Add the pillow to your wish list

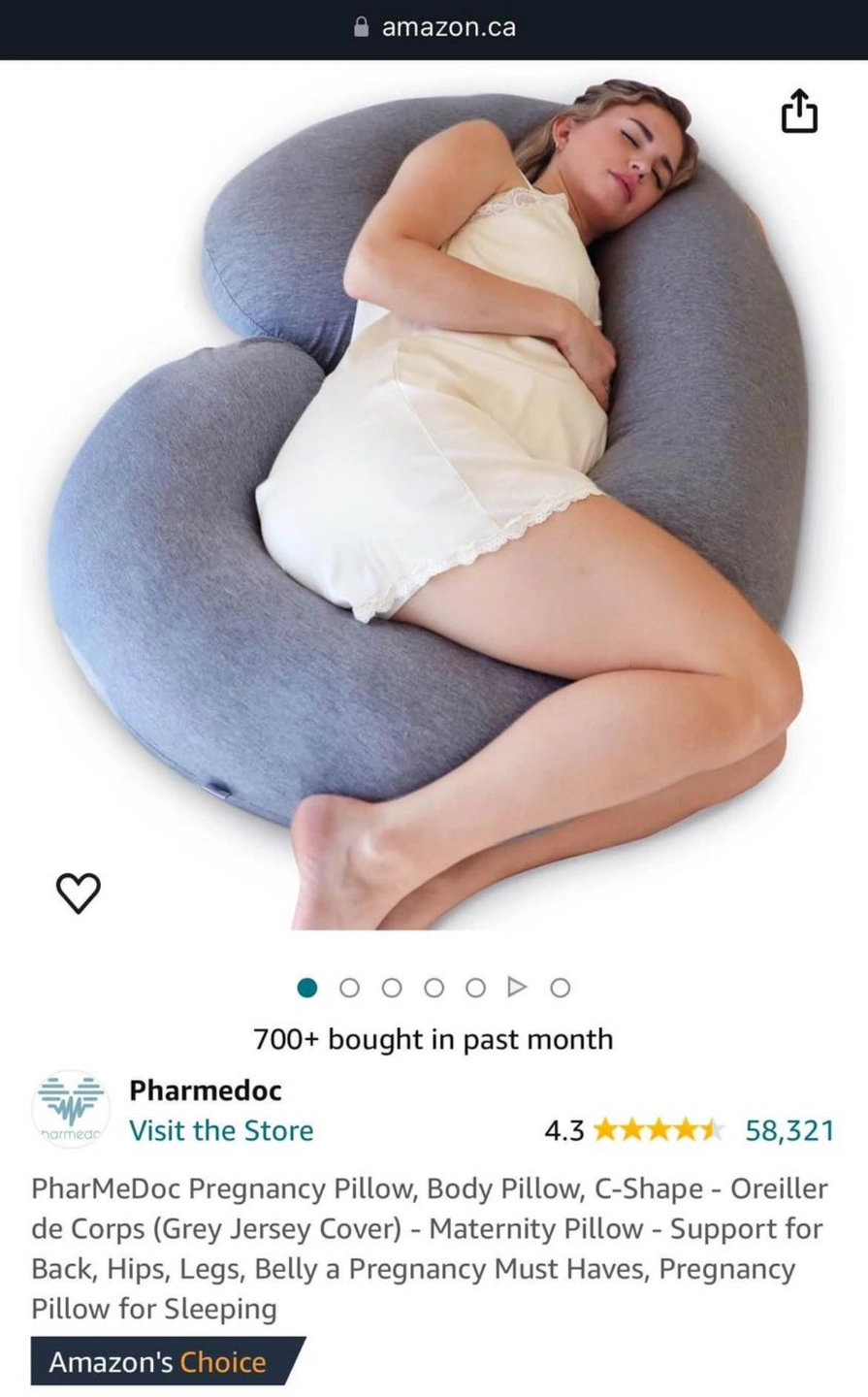[79, 893]
